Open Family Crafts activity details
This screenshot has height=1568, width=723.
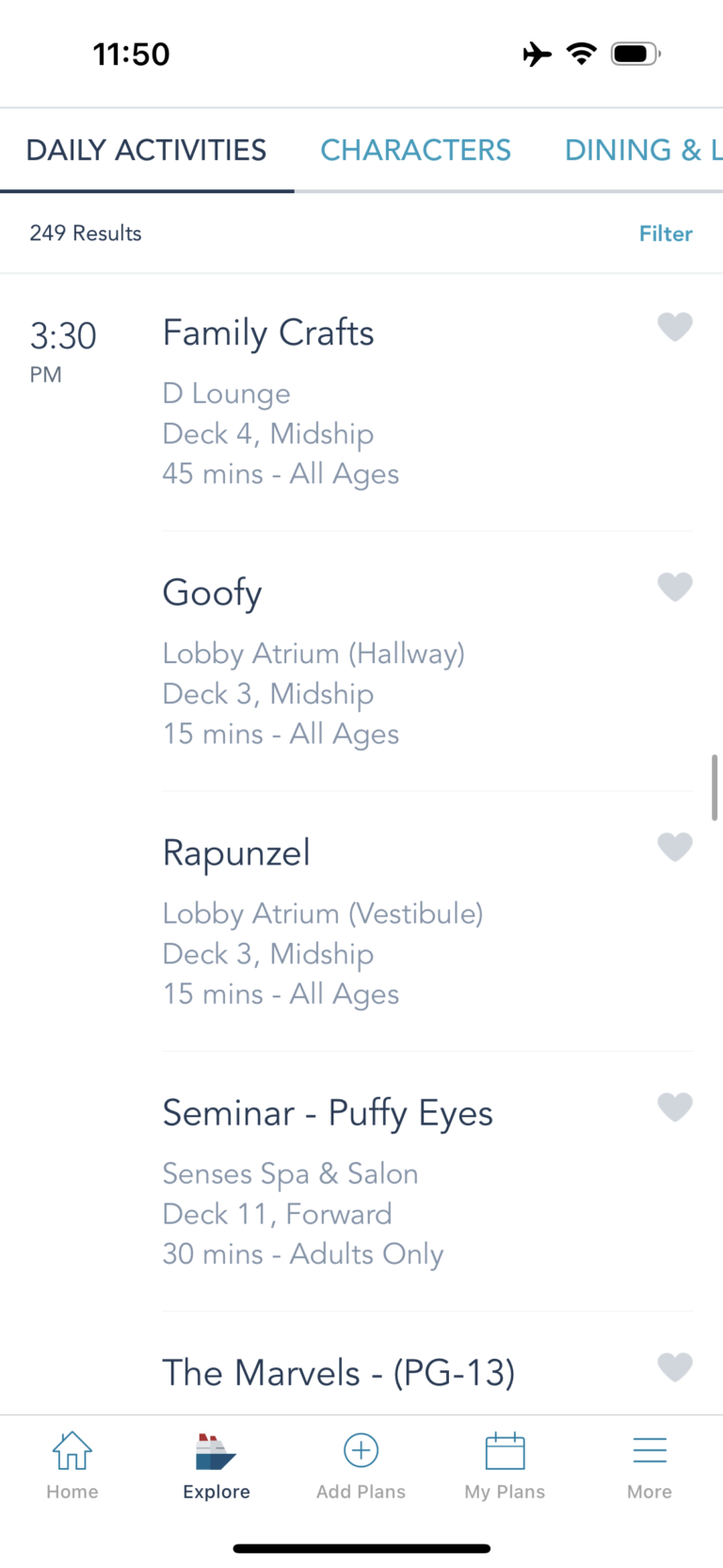(268, 333)
